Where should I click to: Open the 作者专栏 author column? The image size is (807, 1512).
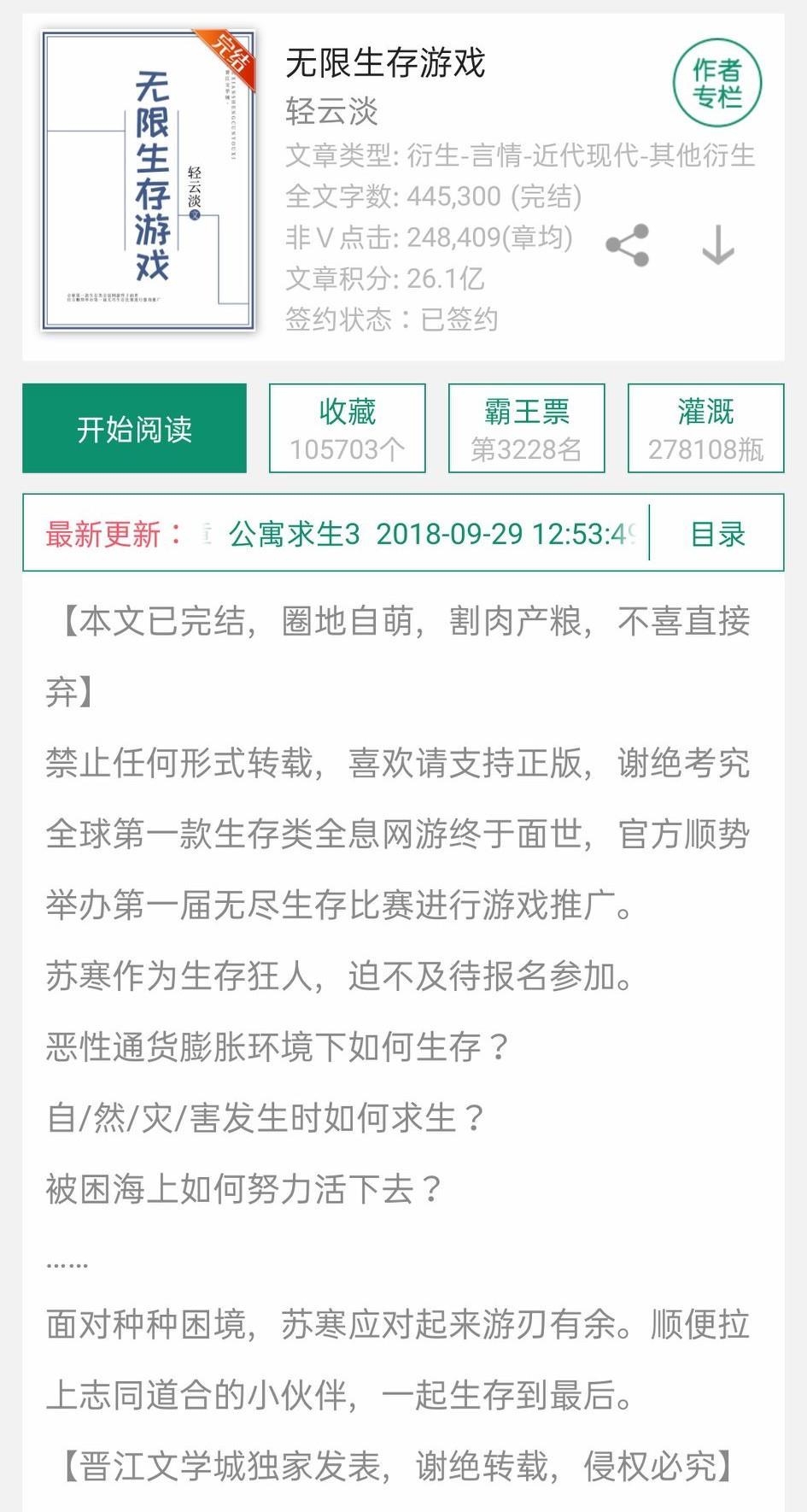[x=717, y=83]
